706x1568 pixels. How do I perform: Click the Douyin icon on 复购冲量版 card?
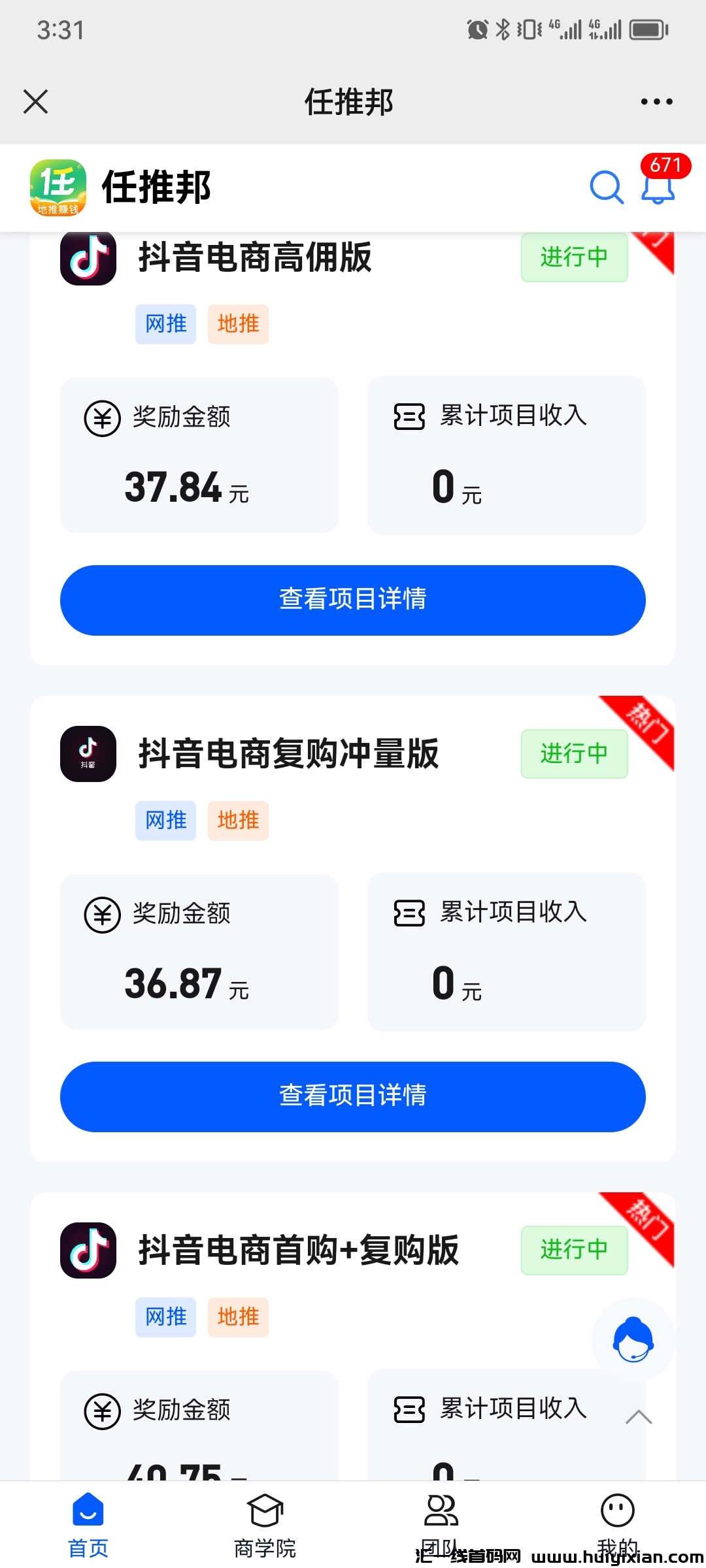pyautogui.click(x=88, y=755)
